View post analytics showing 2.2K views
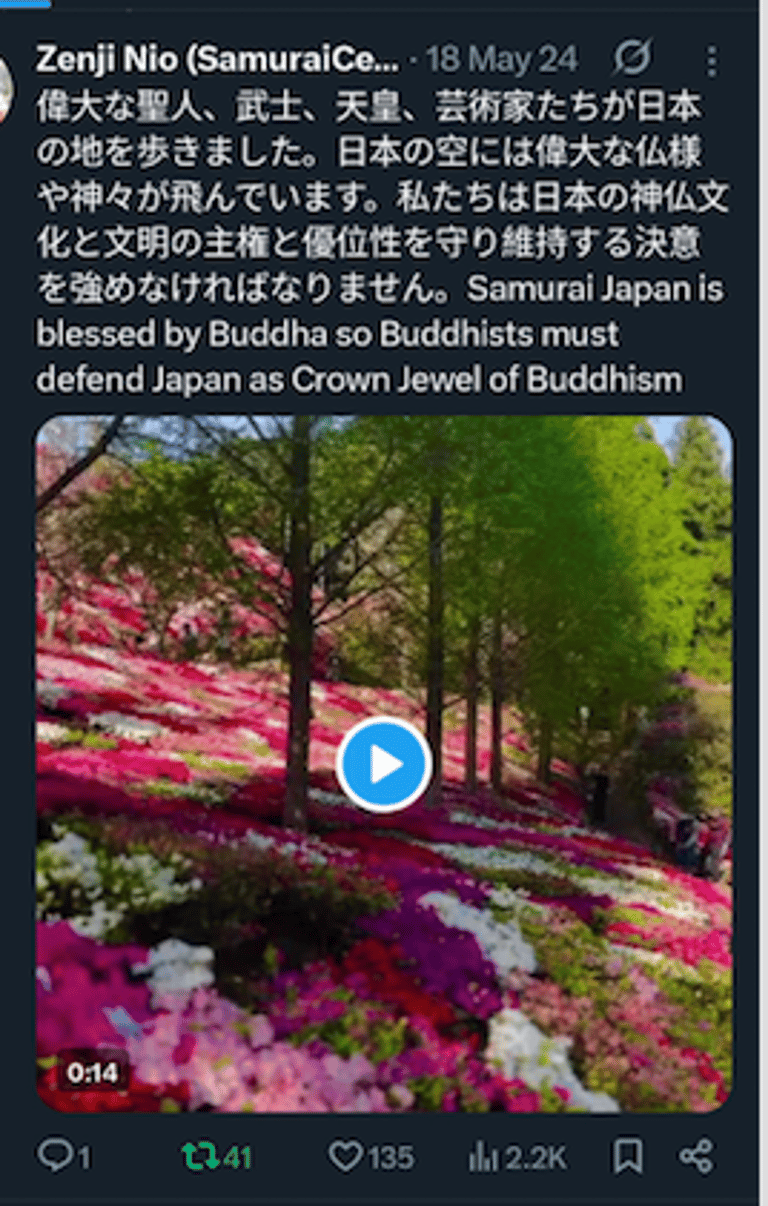The width and height of the screenshot is (768, 1206). pos(483,1158)
